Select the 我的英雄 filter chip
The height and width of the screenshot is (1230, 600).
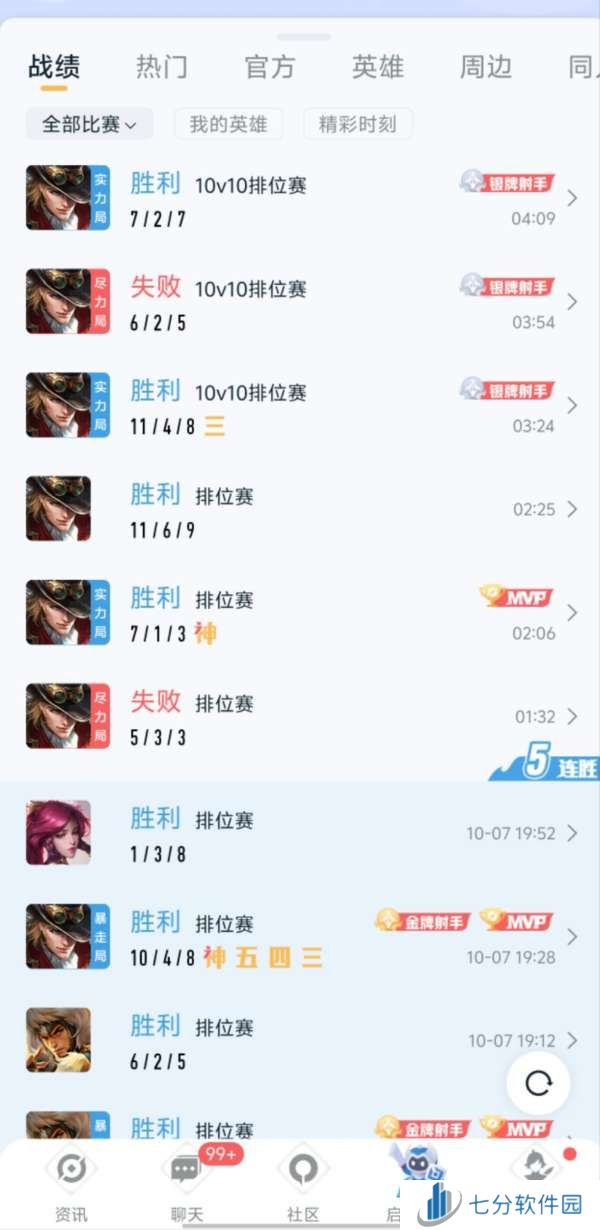[228, 125]
